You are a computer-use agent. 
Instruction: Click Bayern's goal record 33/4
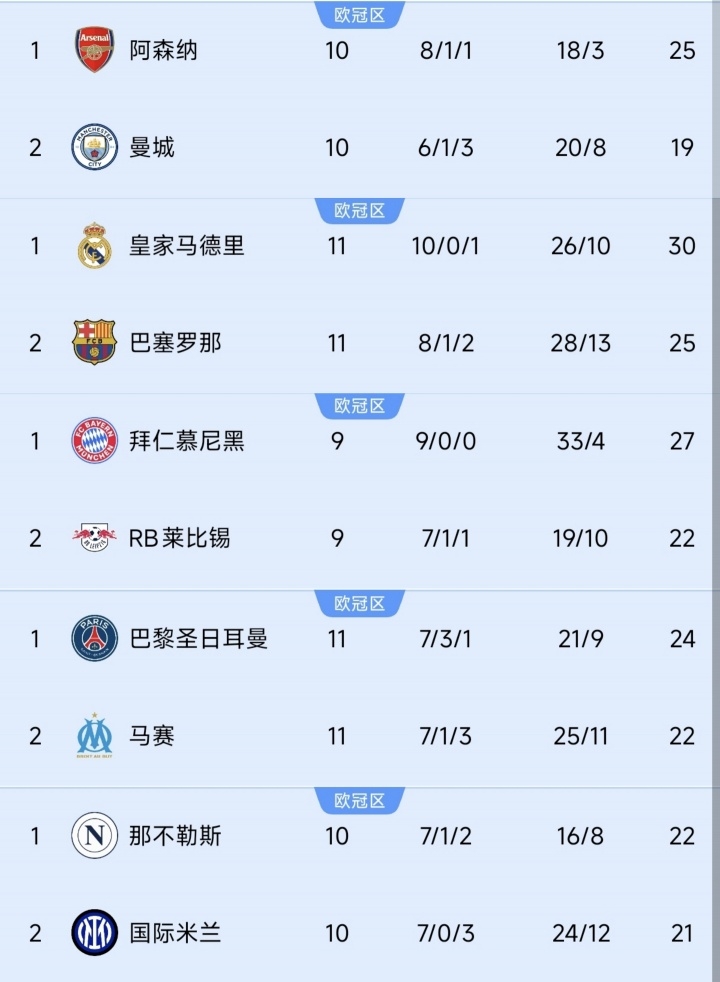[581, 440]
